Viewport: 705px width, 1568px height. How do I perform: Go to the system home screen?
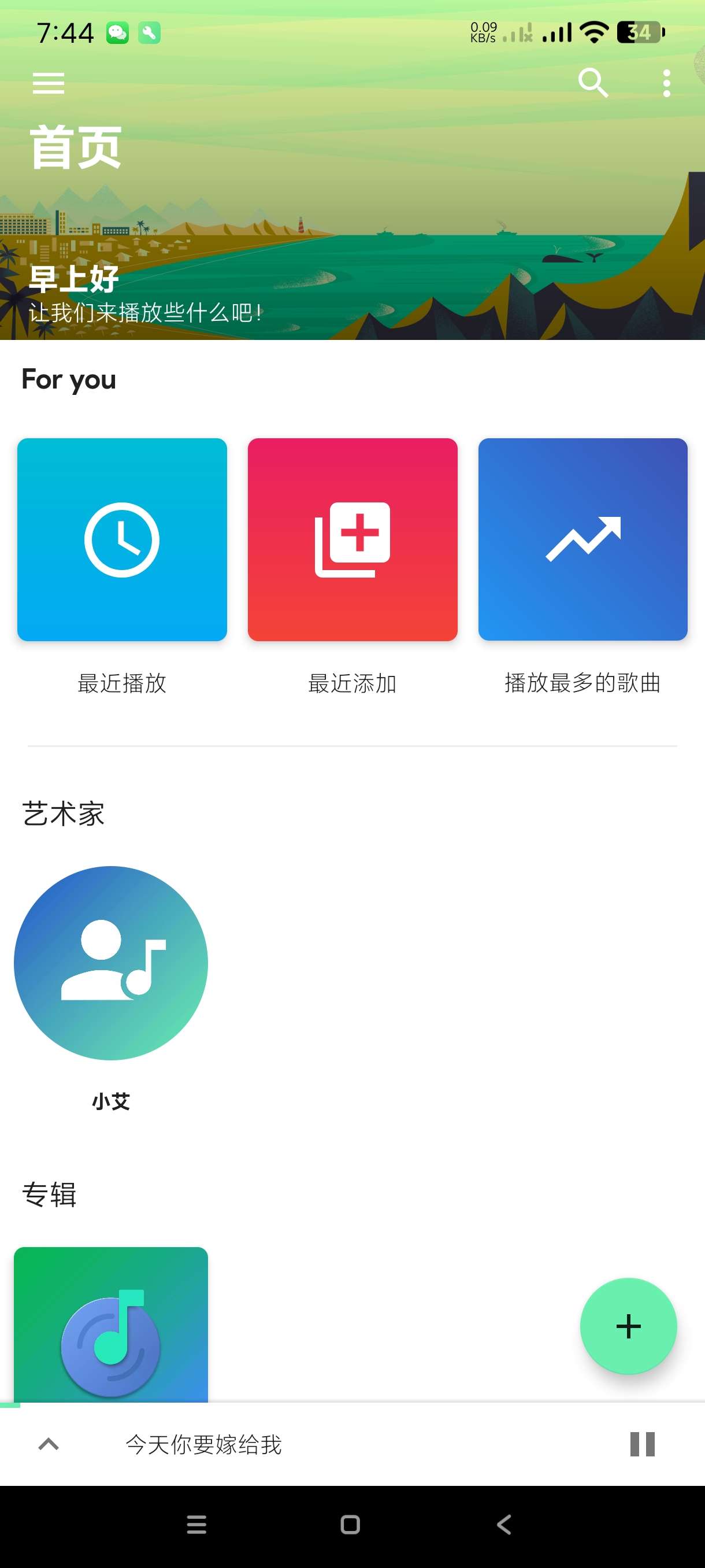350,1524
